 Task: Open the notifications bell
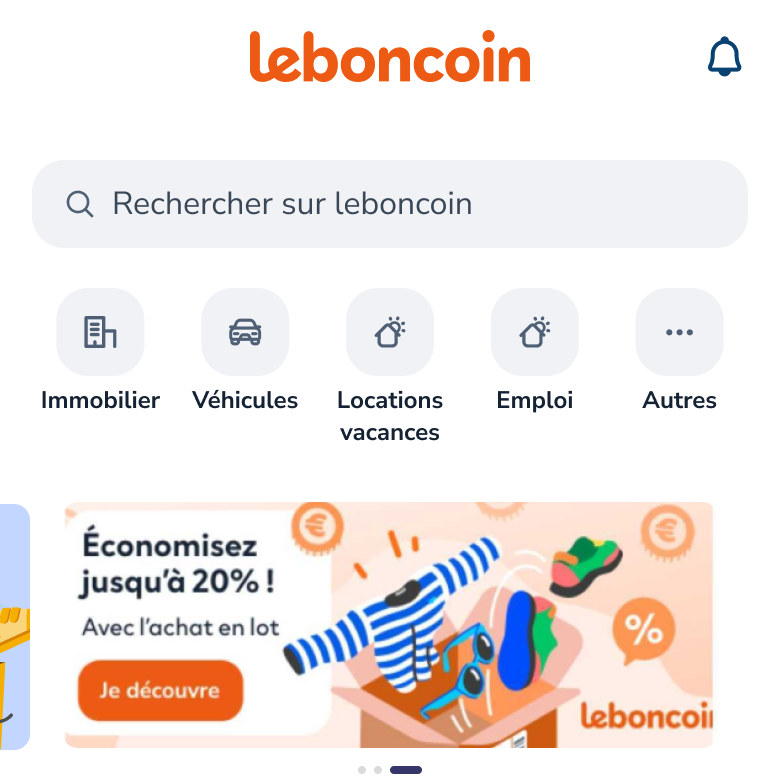click(x=724, y=57)
